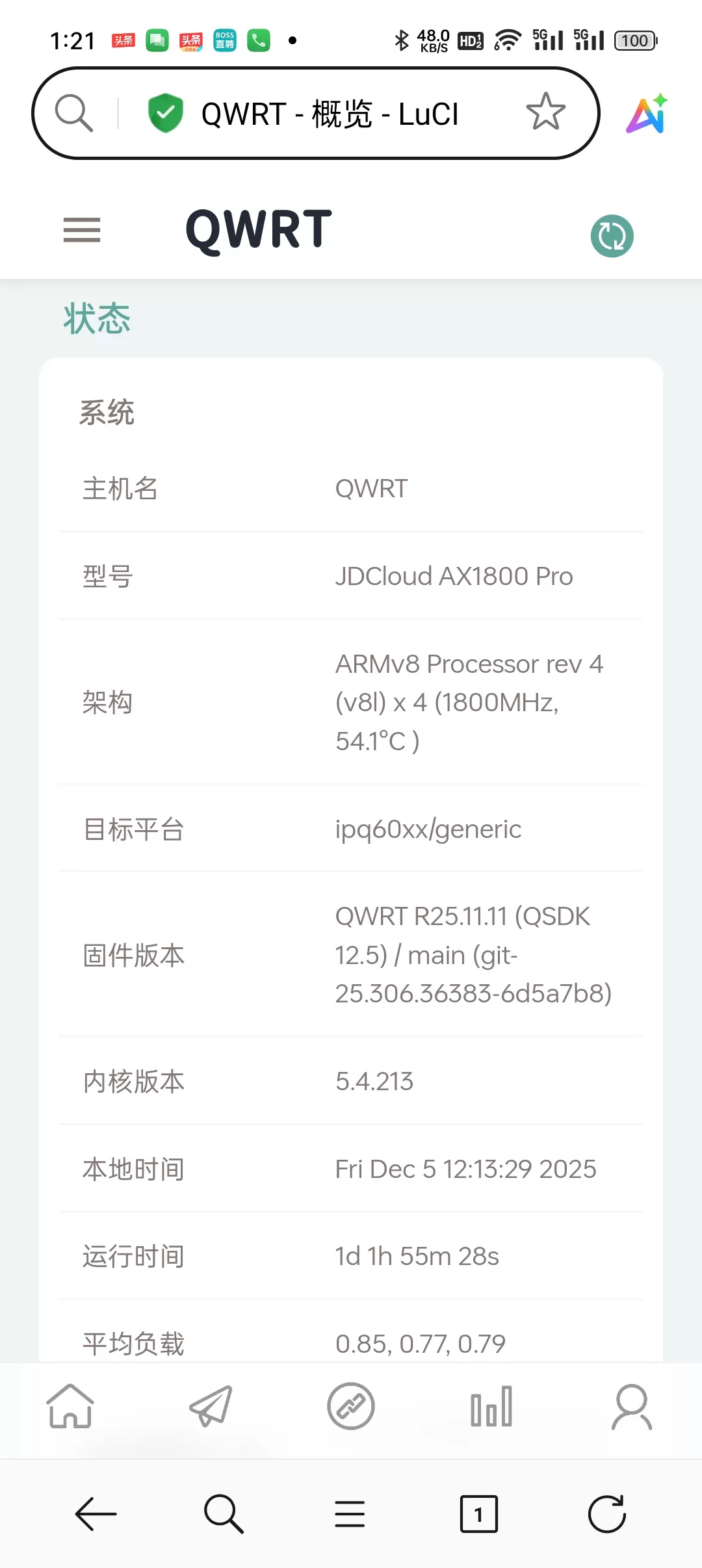Go to browser home tab
The image size is (702, 1568).
coord(70,1406)
